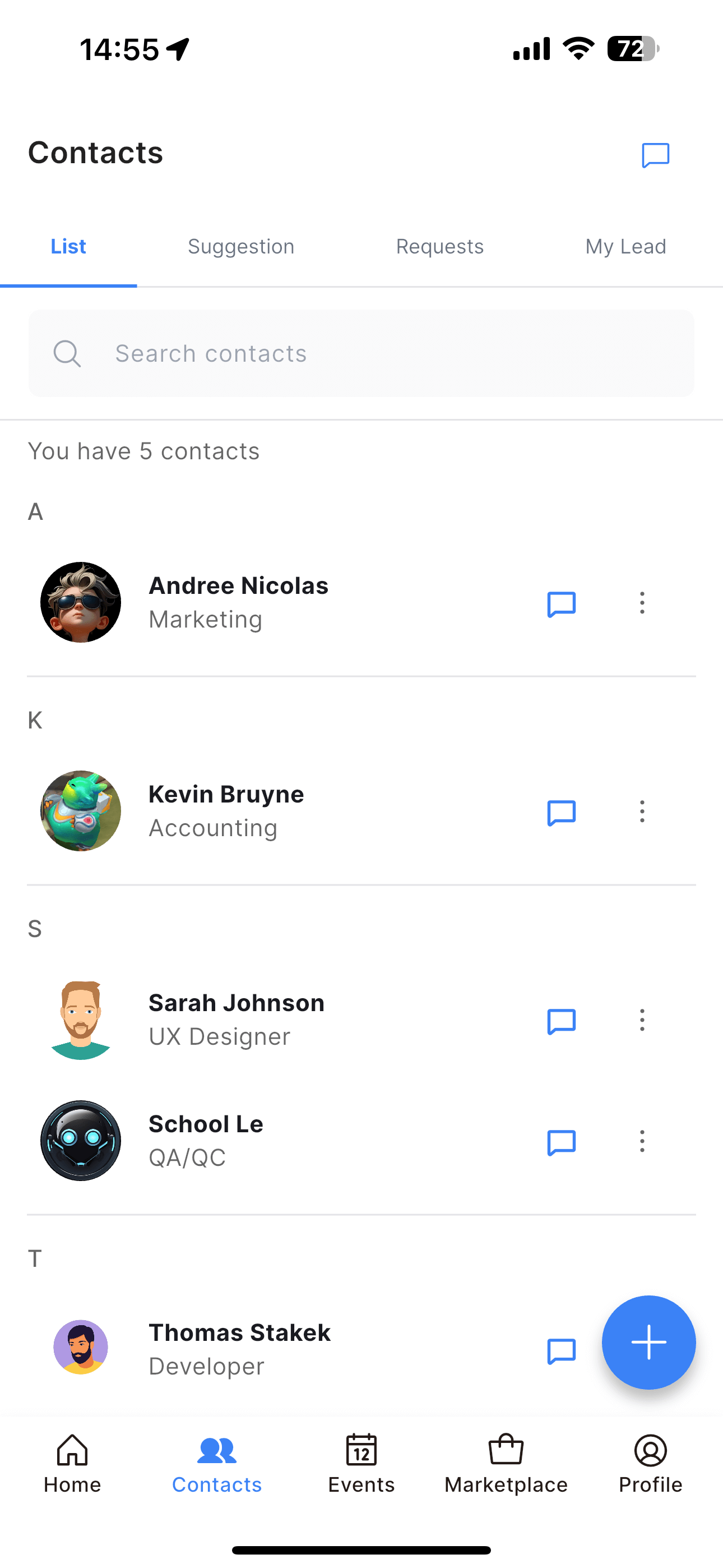Open Andree Nicolas's contact row

[x=239, y=602]
